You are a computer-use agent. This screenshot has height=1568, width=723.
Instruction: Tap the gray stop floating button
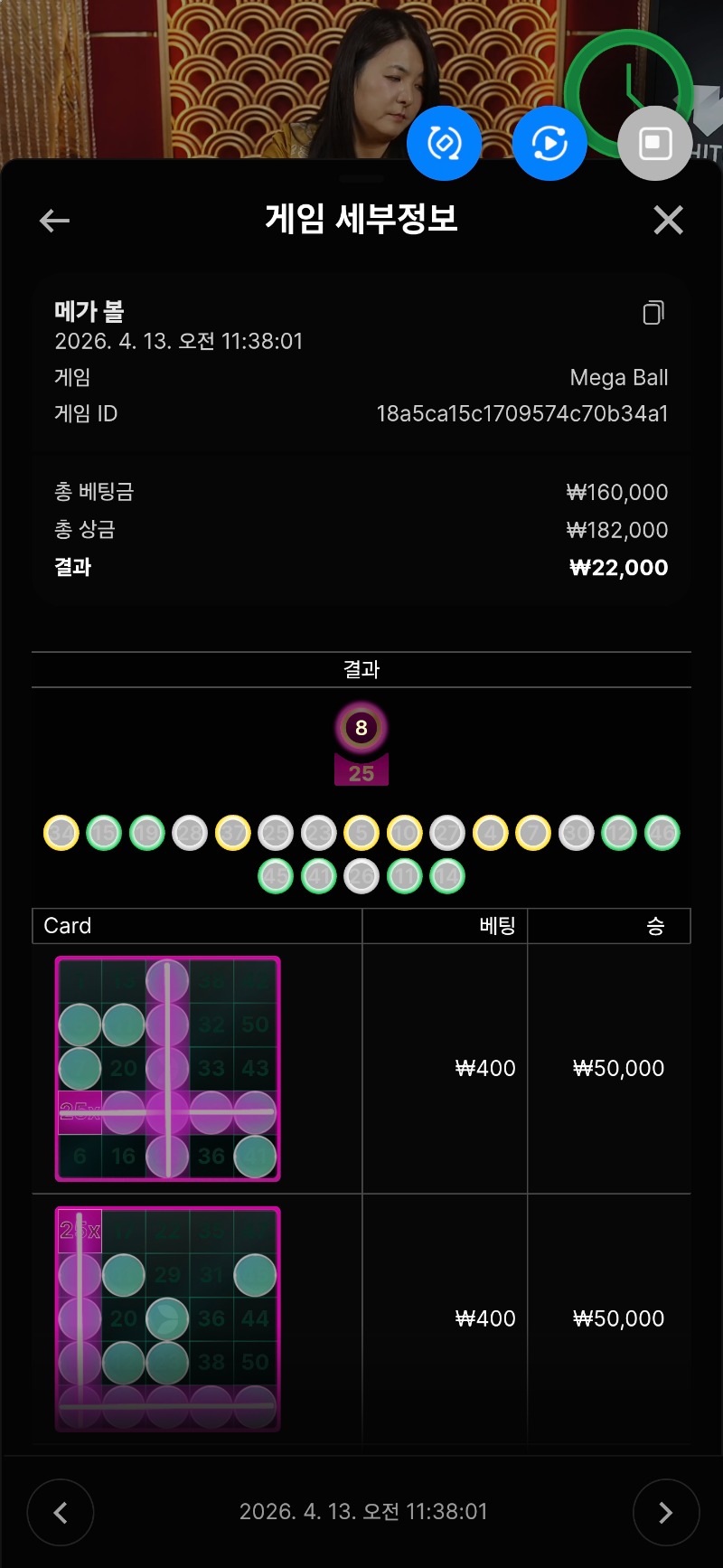654,143
